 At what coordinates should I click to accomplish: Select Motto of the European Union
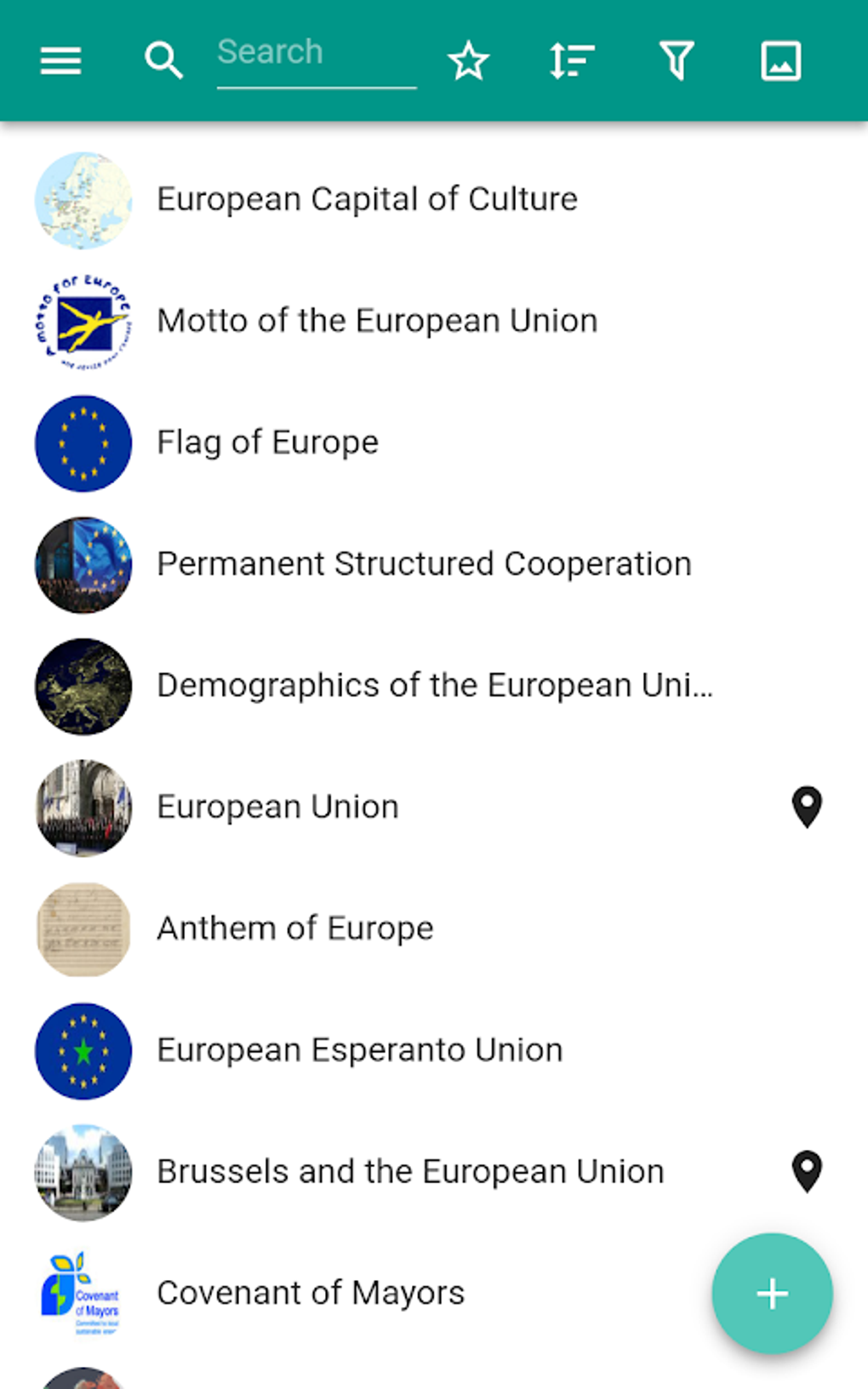tap(376, 321)
